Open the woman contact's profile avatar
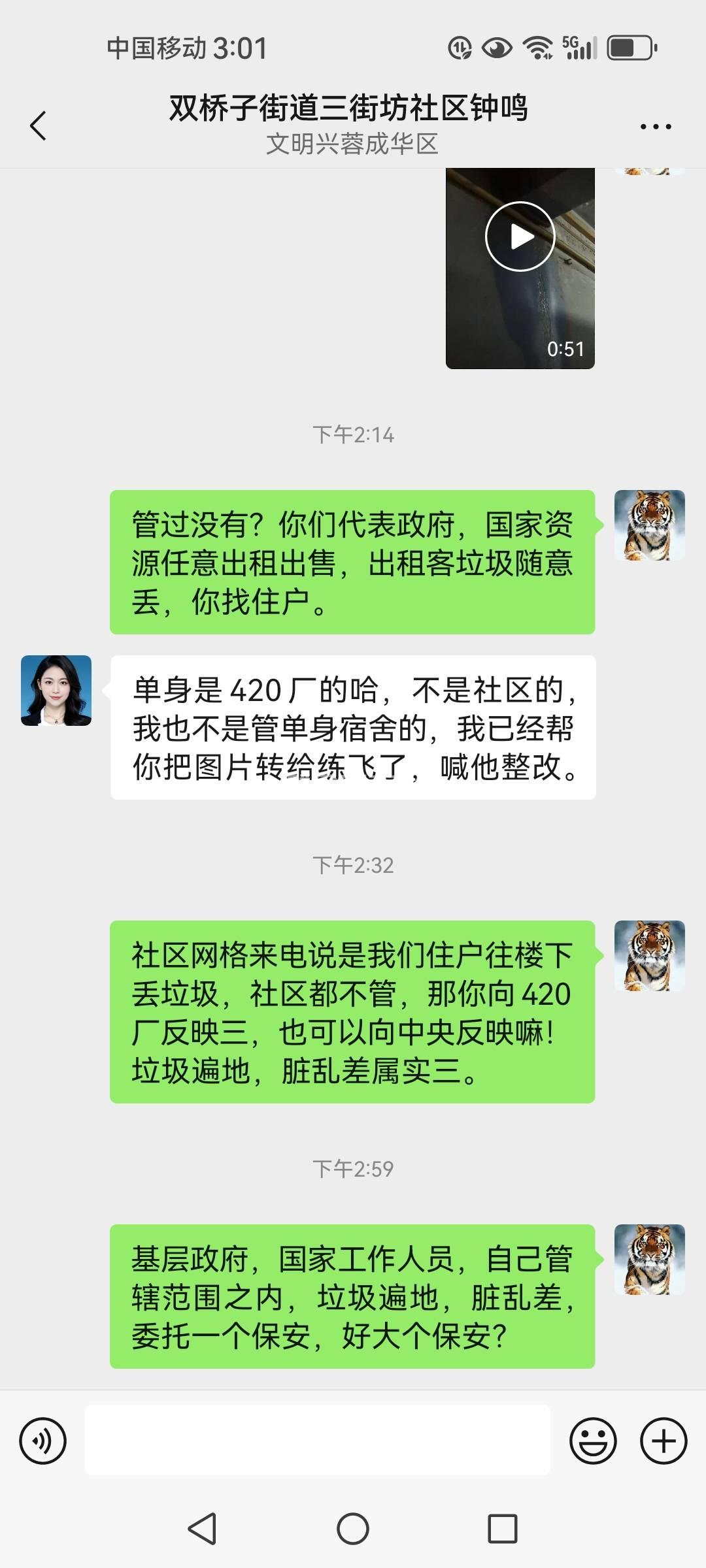This screenshot has height=1568, width=706. tap(56, 691)
